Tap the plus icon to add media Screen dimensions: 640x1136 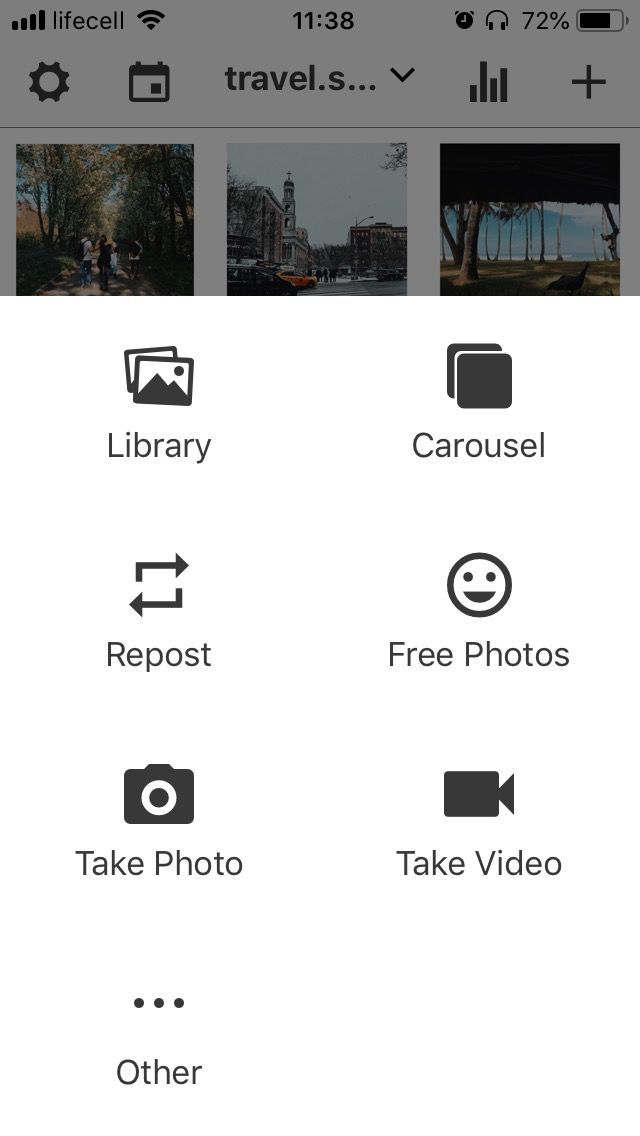click(588, 82)
